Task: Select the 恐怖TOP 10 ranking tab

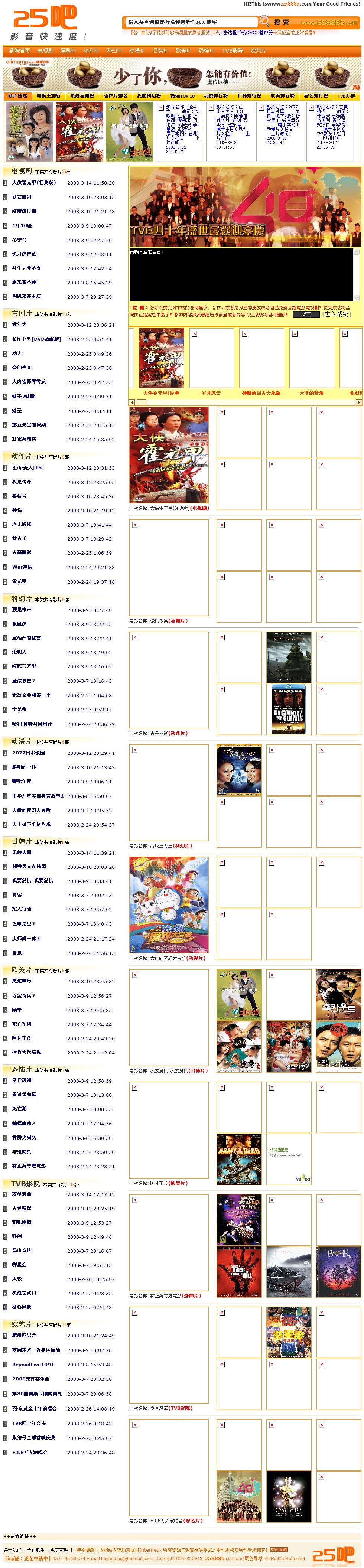Action: click(182, 96)
